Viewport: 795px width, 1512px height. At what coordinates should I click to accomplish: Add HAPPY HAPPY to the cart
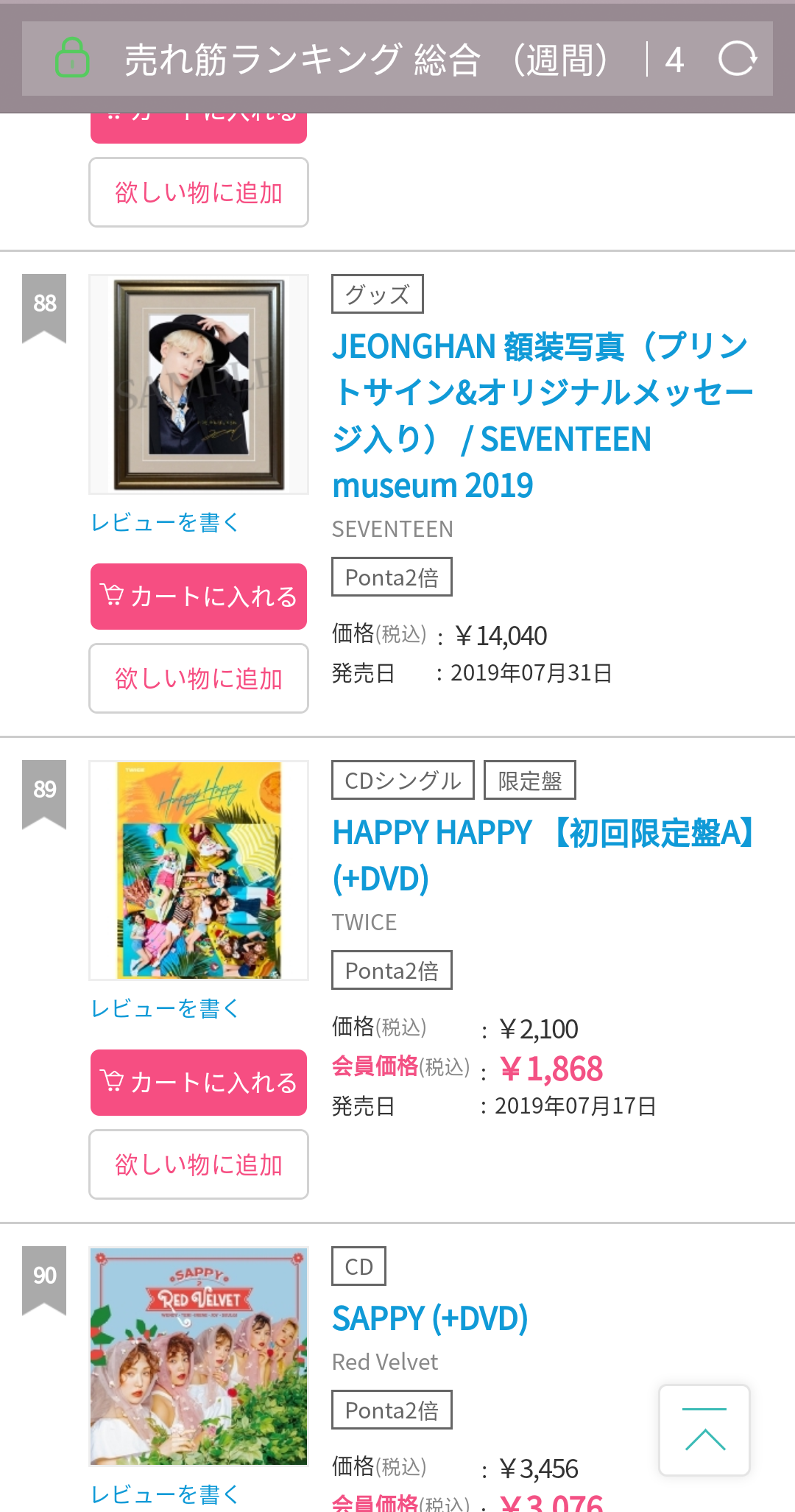[x=199, y=1083]
